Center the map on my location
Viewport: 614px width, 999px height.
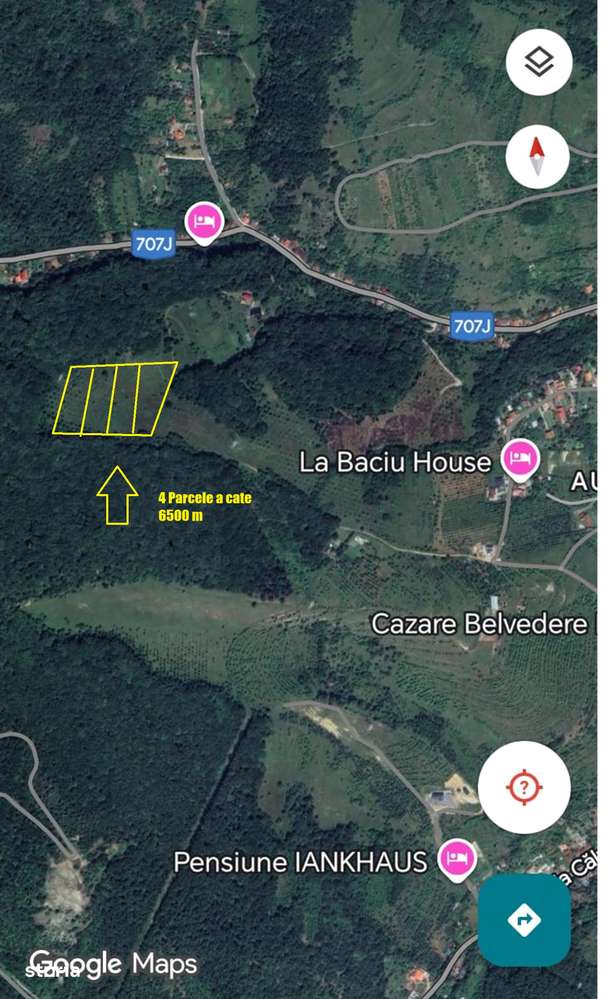[x=524, y=787]
